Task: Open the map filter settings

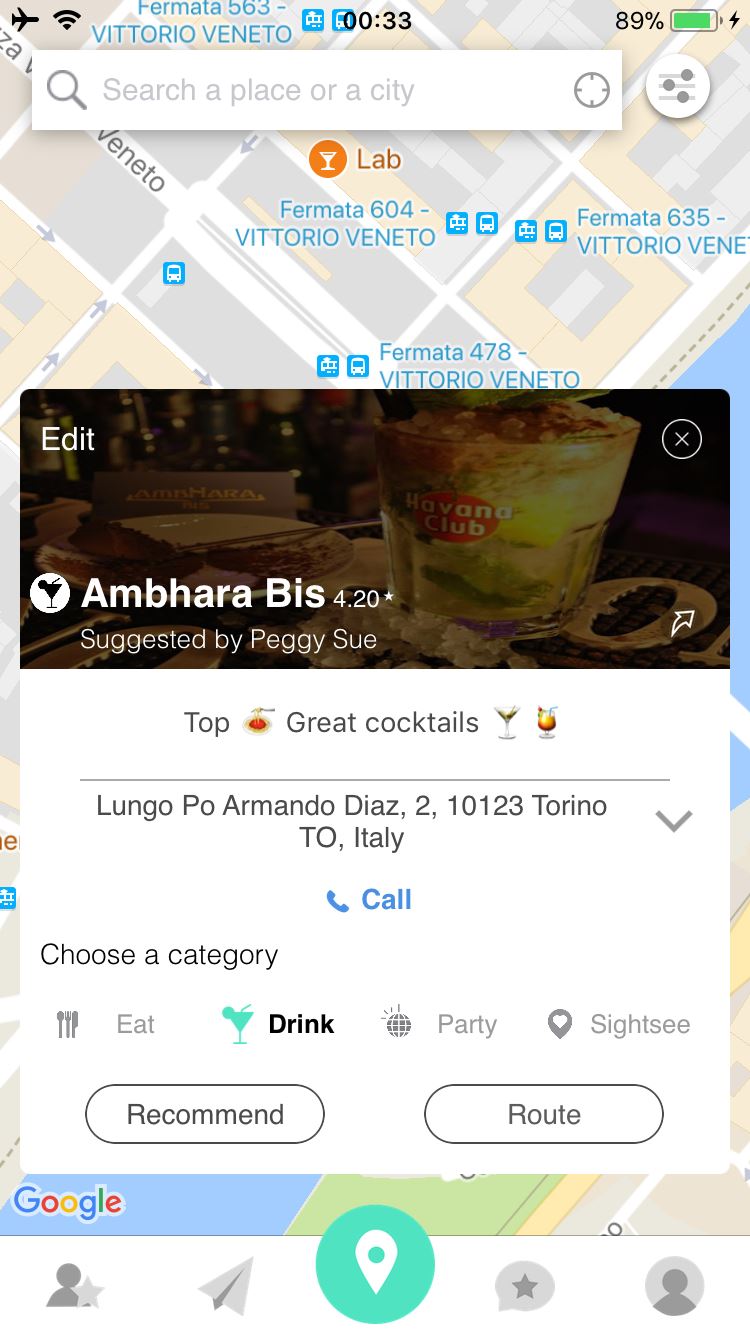Action: click(x=678, y=86)
